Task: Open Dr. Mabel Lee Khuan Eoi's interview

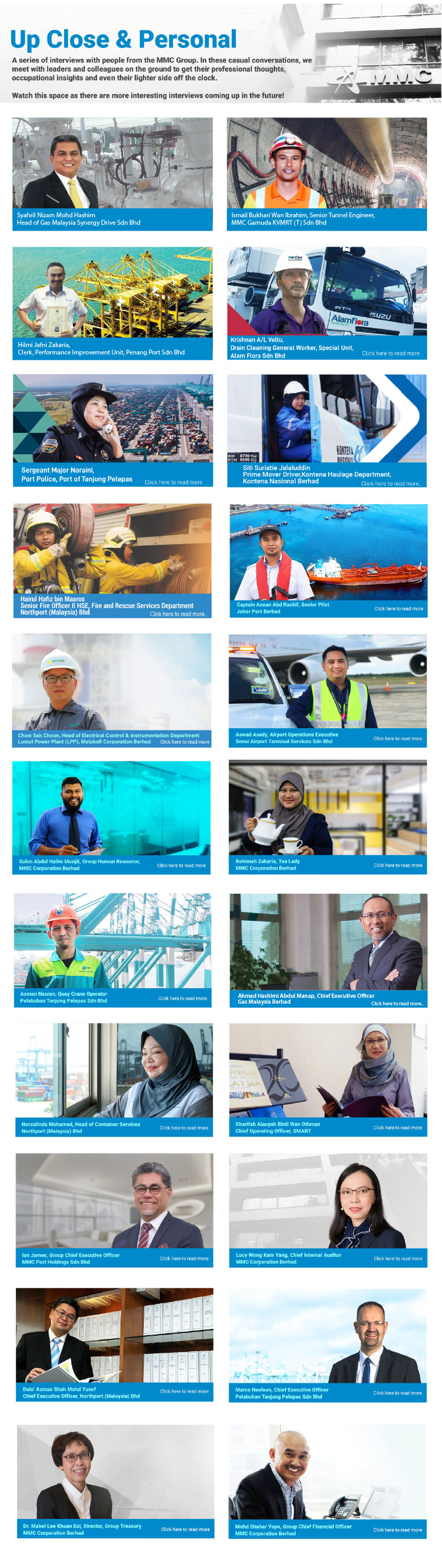Action: [116, 1481]
